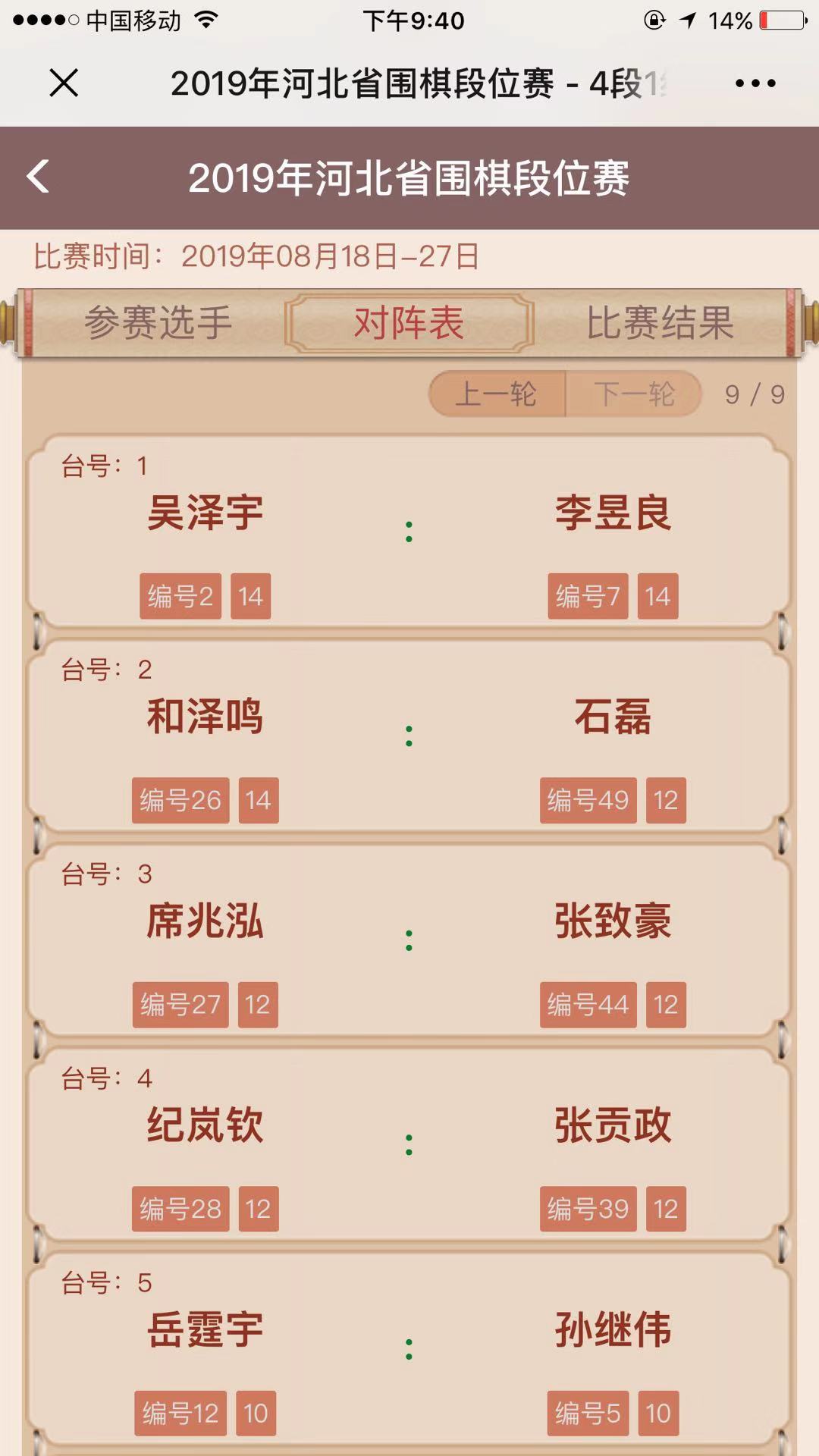
Task: Open the table 2 match 和泽鸣 vs 石磊
Action: point(409,736)
